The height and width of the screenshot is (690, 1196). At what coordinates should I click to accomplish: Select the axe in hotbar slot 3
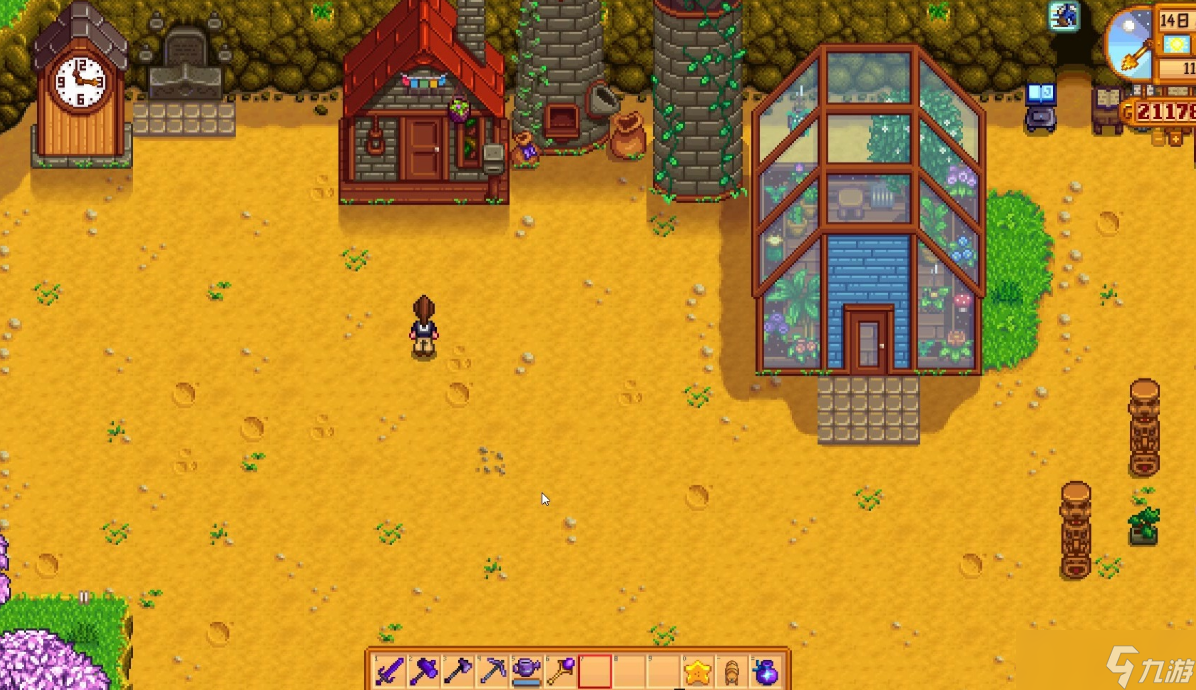click(x=458, y=672)
